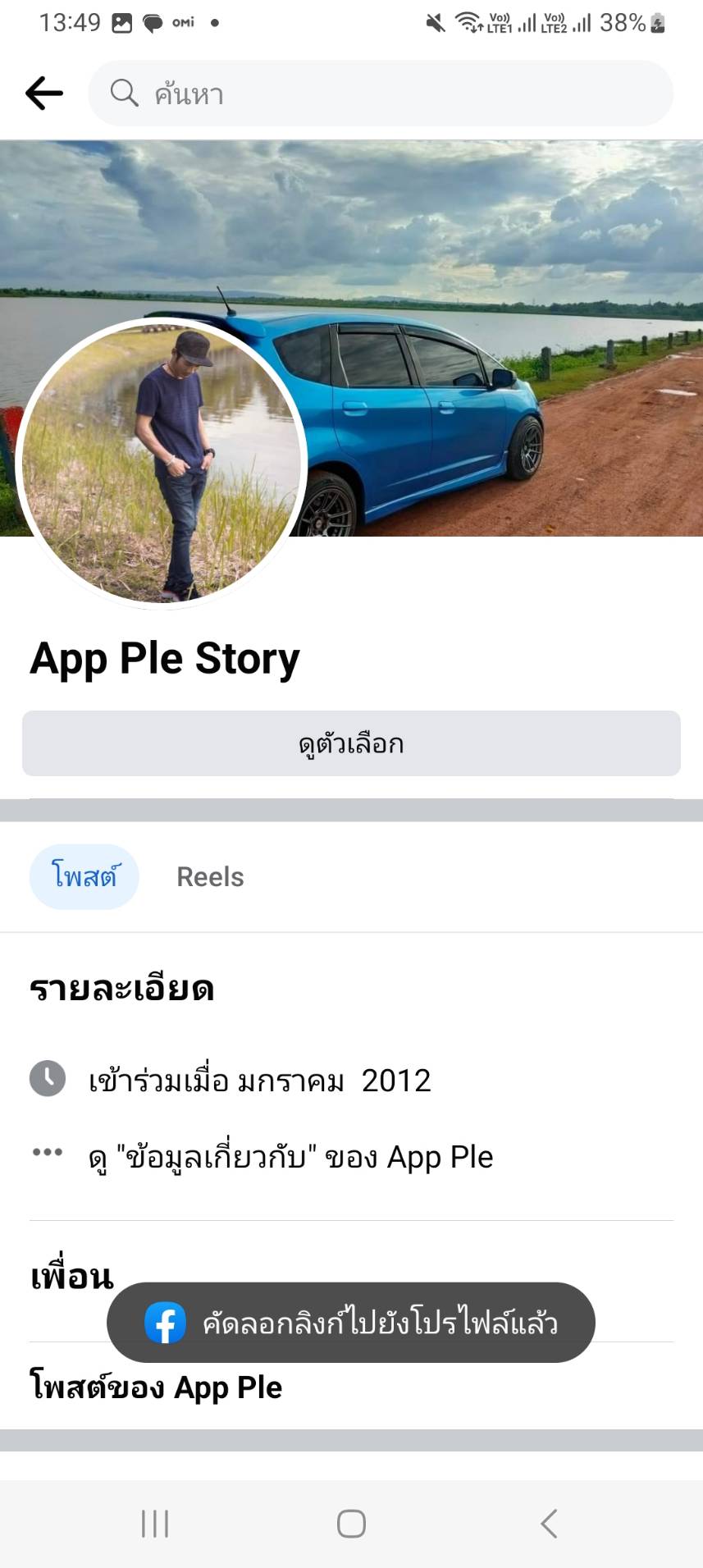View App Ple Story's profile picture
The height and width of the screenshot is (1568, 703).
(162, 464)
